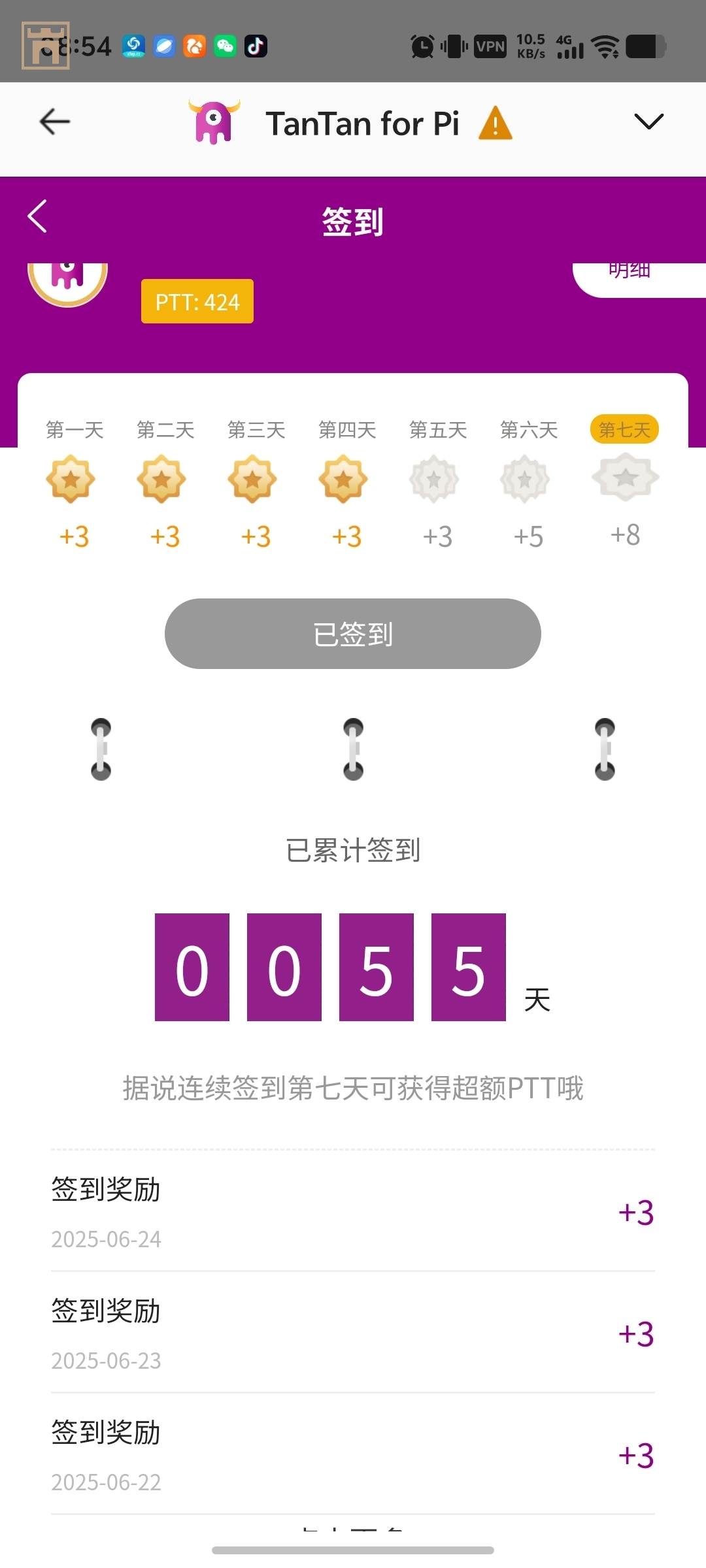Go back from the 签到 page

(38, 217)
